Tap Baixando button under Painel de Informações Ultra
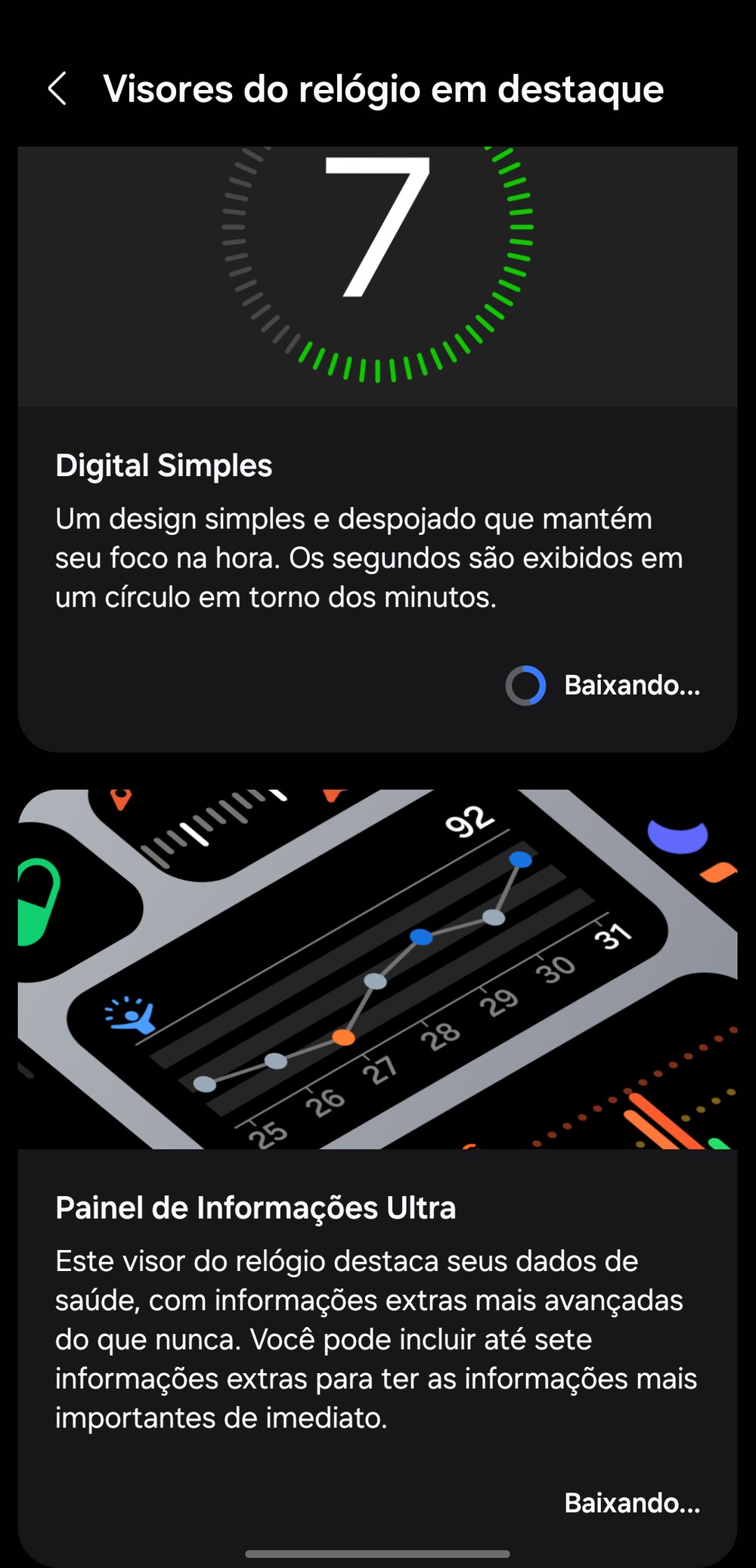This screenshot has height=1568, width=756. [631, 1503]
